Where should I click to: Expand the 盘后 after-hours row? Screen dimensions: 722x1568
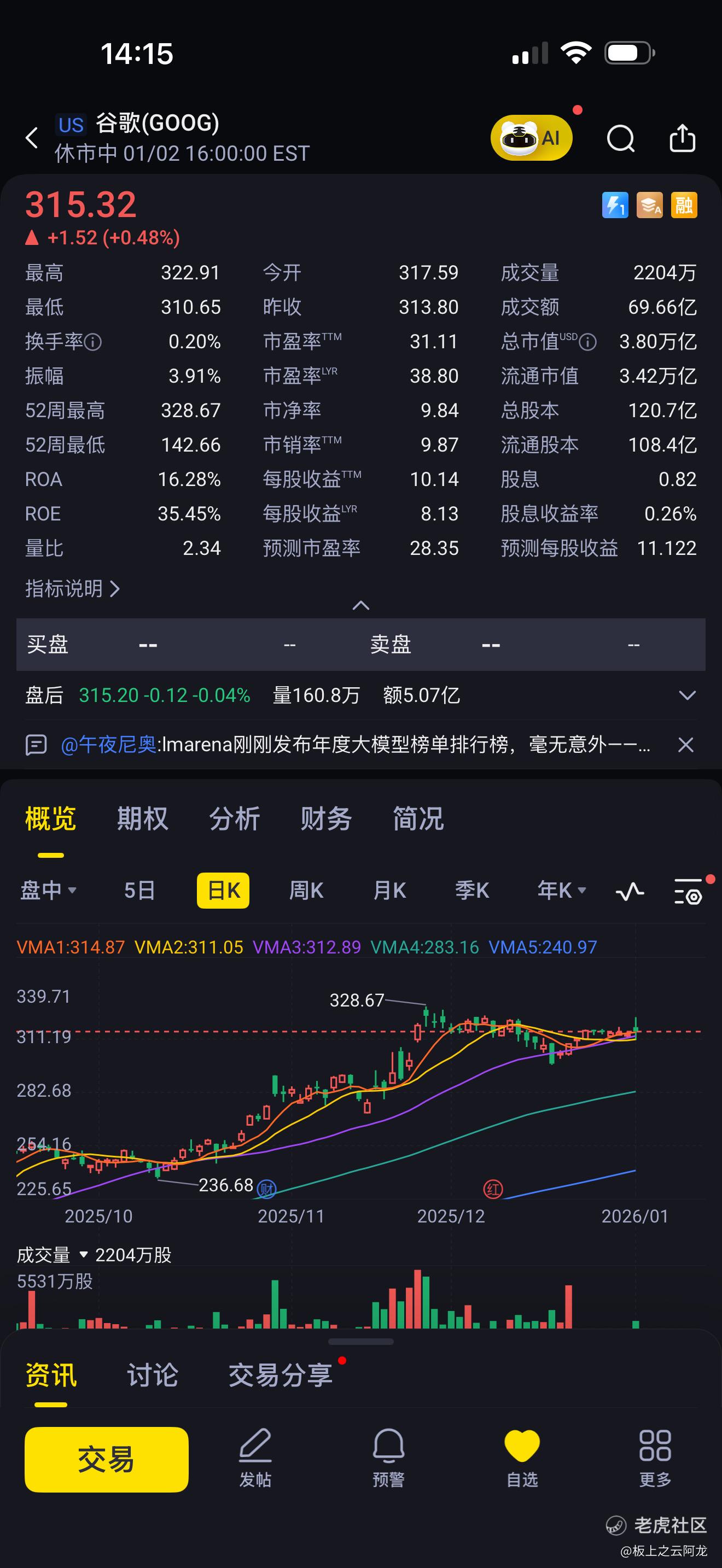point(688,695)
